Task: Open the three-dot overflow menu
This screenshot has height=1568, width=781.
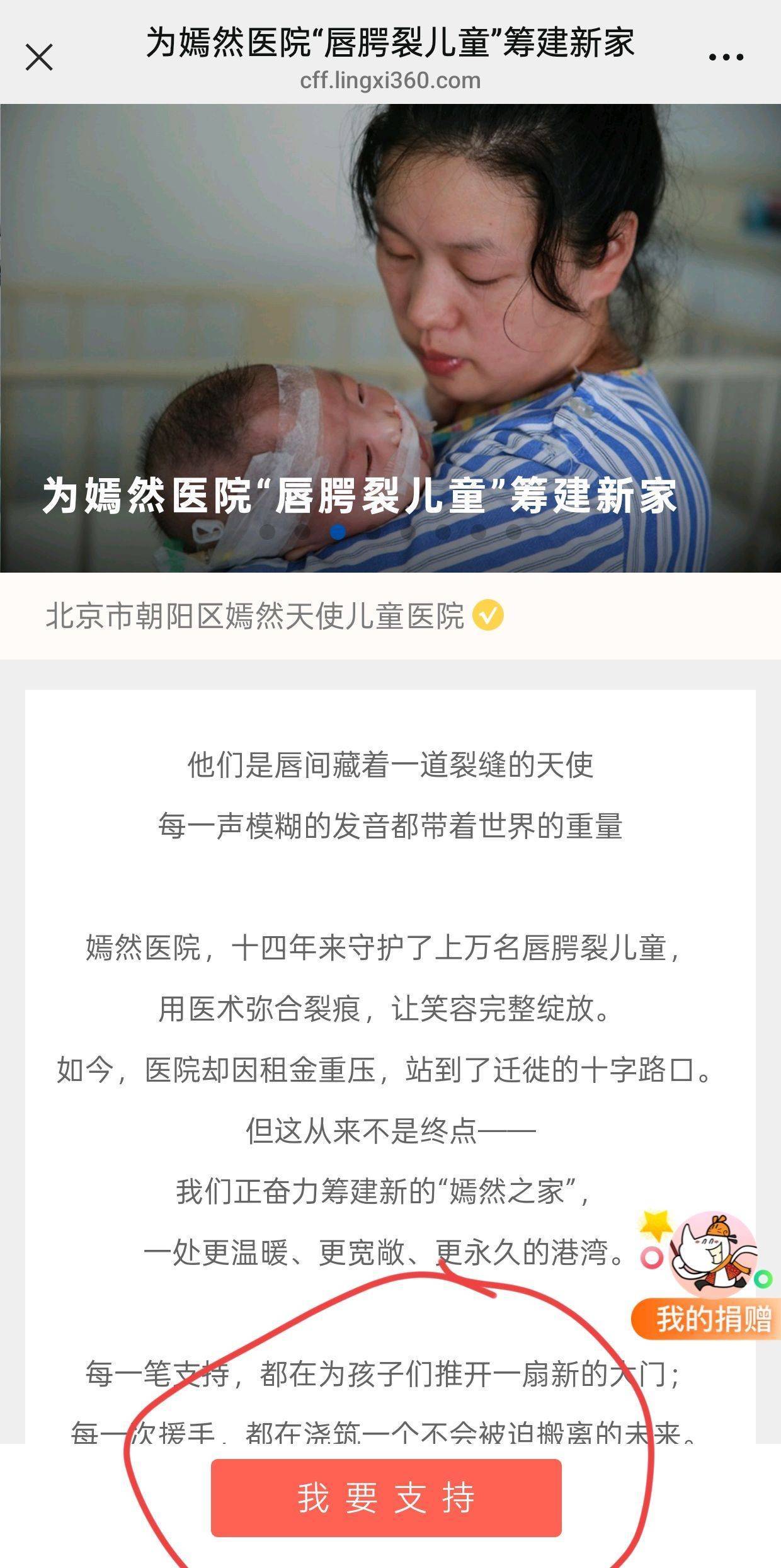Action: tap(726, 57)
